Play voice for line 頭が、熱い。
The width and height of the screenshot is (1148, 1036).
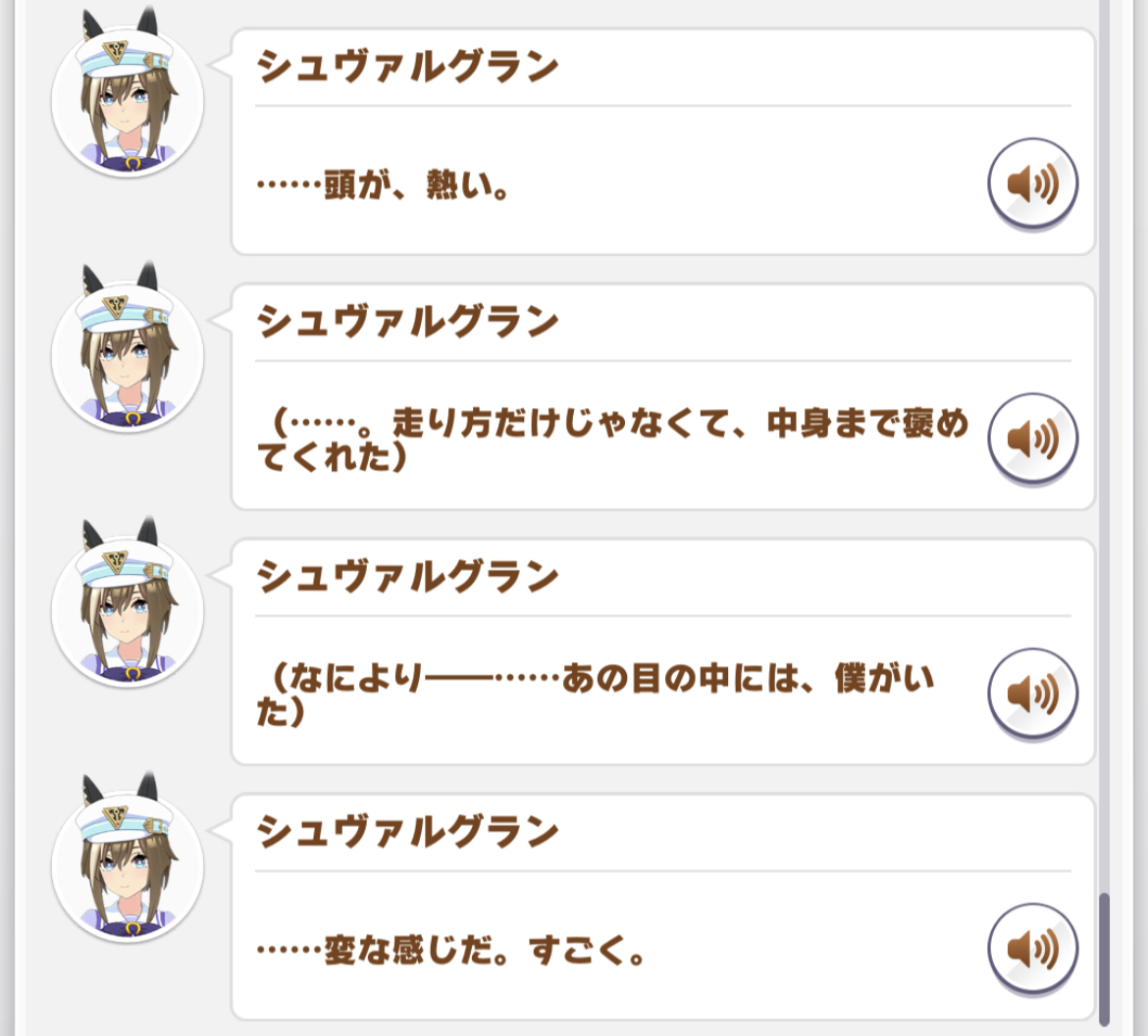[x=1032, y=183]
